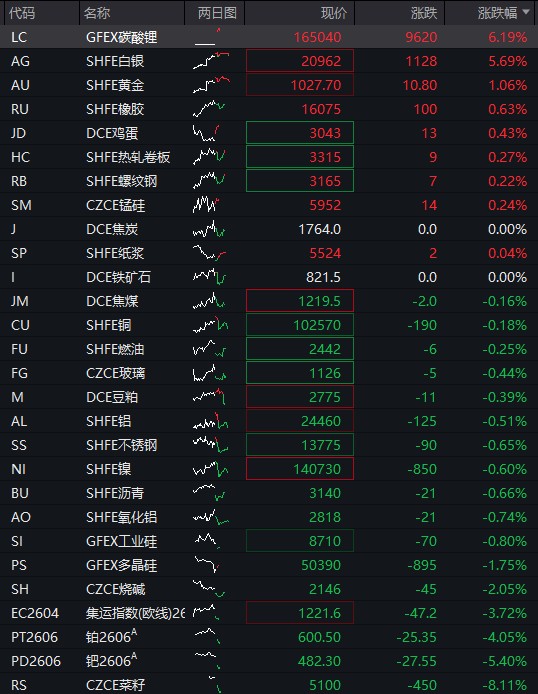Open the PD2606 钯2606 row
Image resolution: width=538 pixels, height=694 pixels.
point(269,661)
